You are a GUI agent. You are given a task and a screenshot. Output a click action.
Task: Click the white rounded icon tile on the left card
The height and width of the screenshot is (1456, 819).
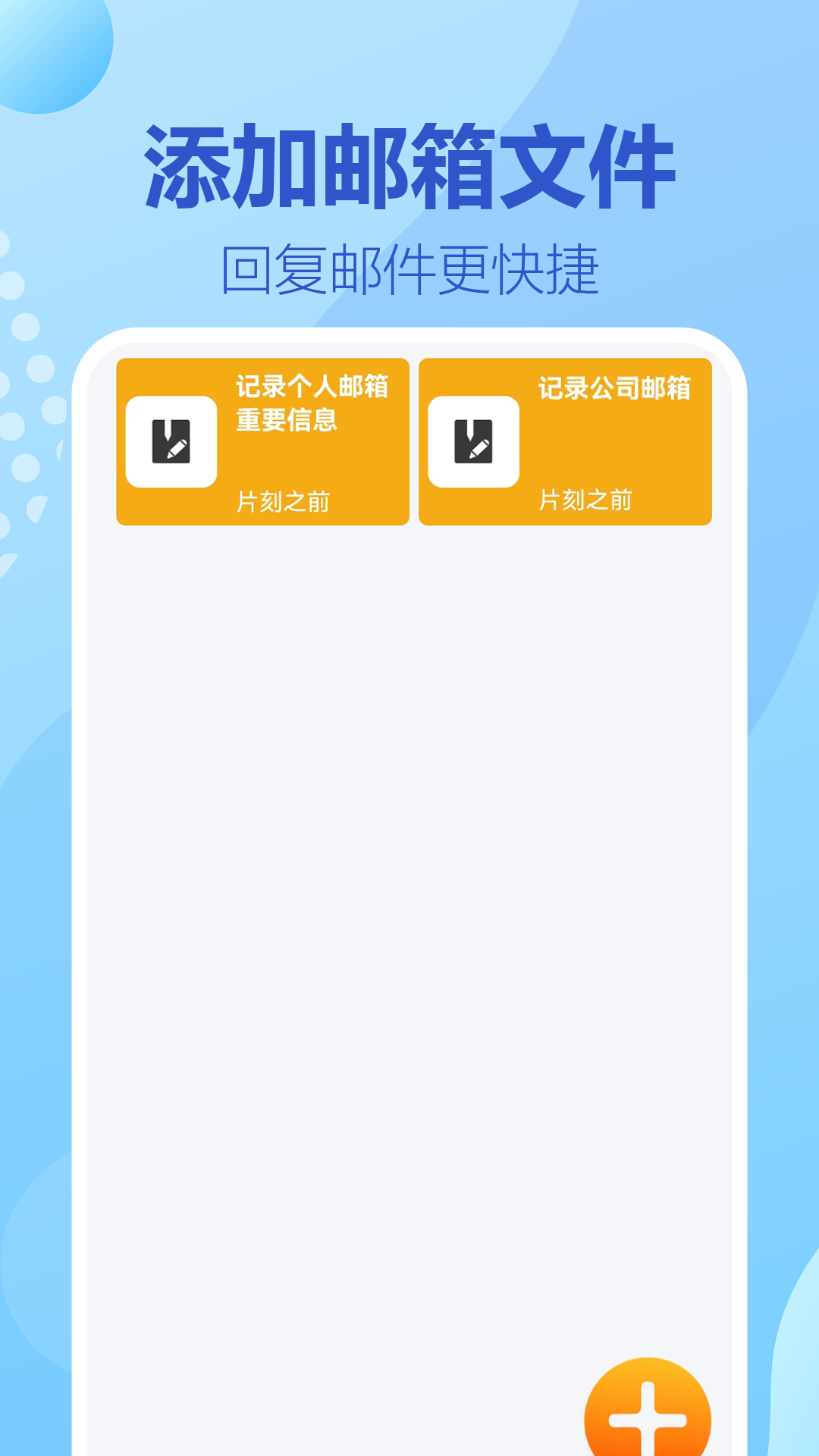click(174, 441)
